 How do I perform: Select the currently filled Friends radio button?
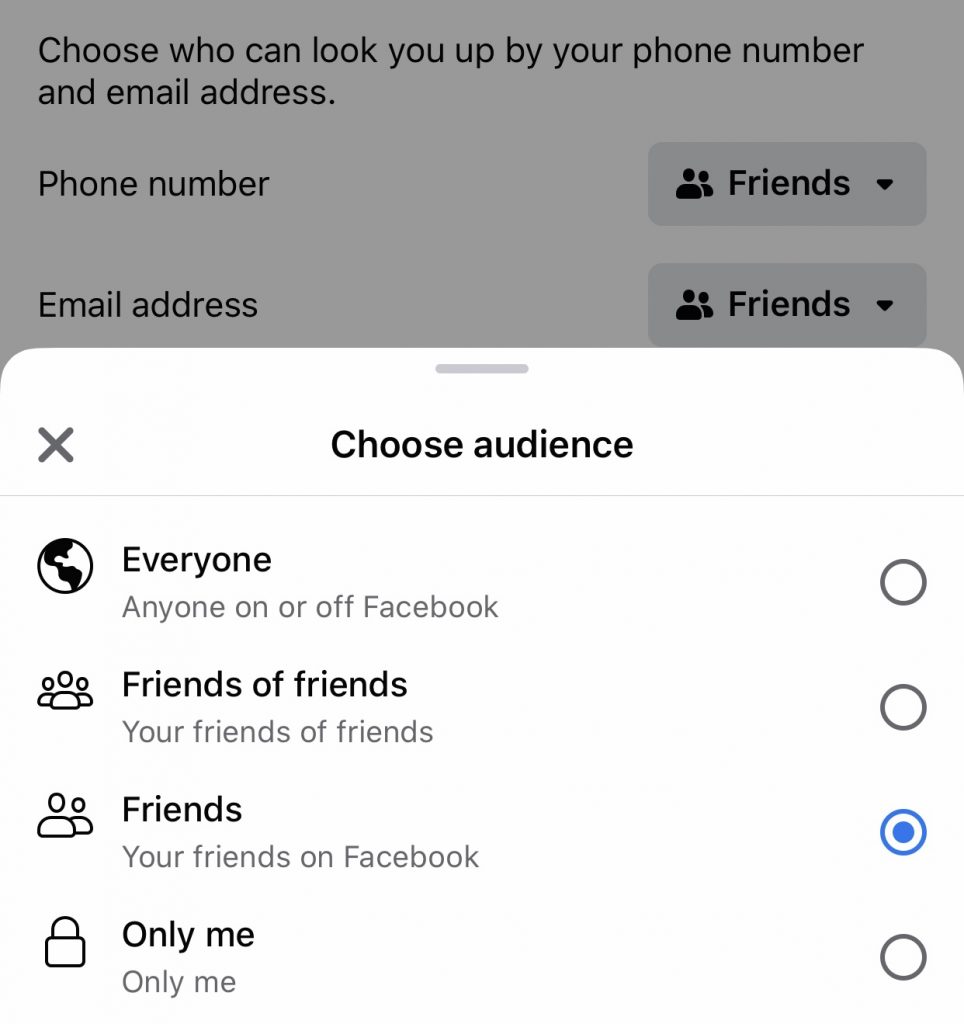coord(903,831)
